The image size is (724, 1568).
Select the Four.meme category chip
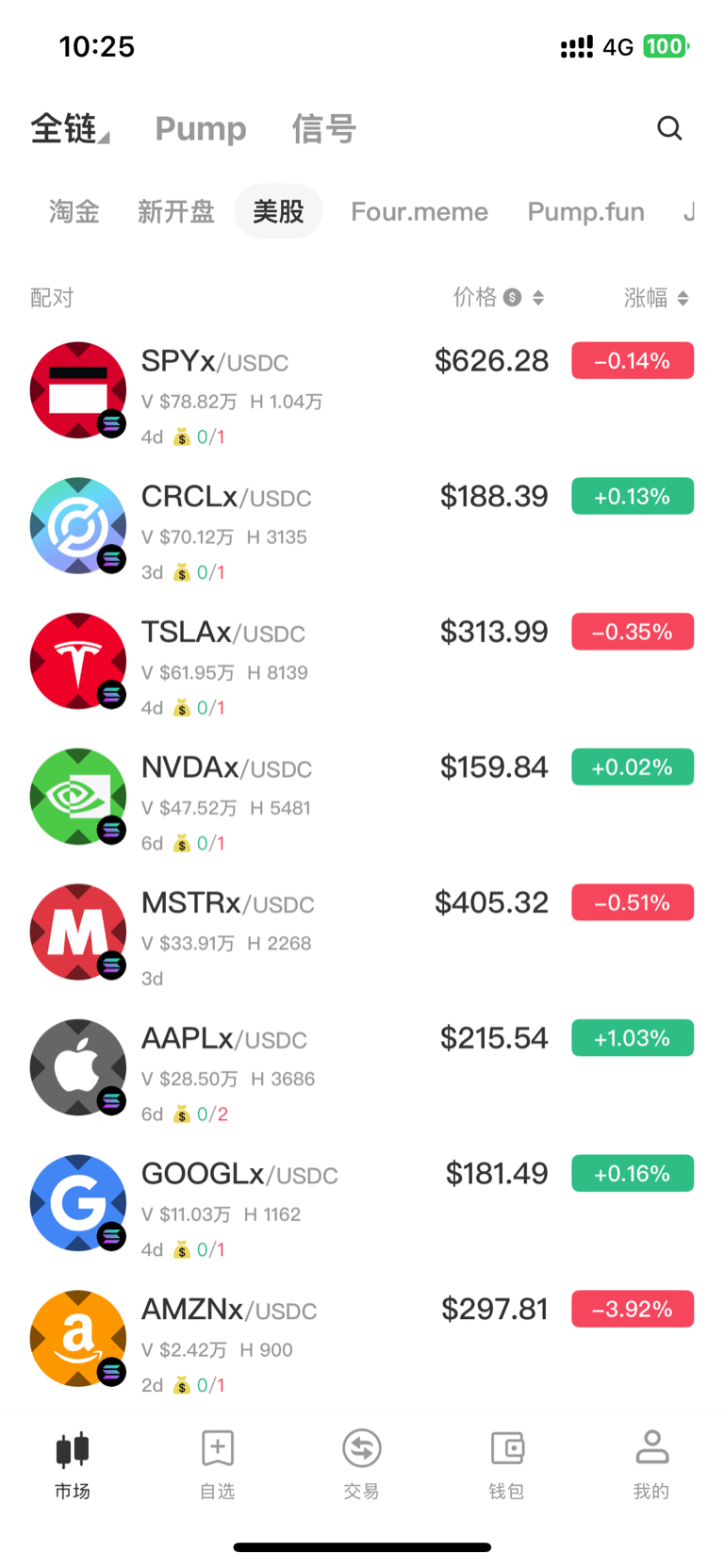(x=420, y=211)
